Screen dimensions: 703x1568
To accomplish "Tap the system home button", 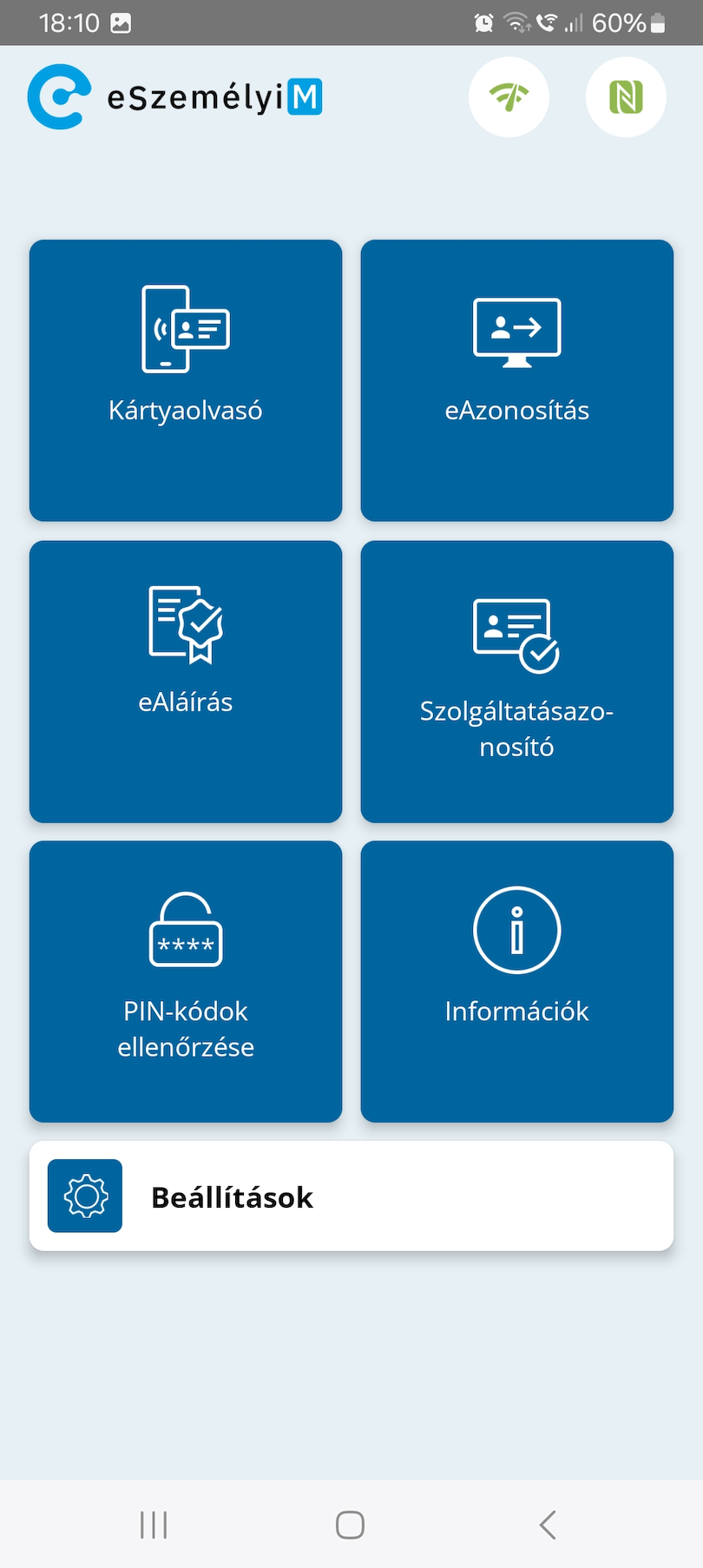I will [350, 1525].
